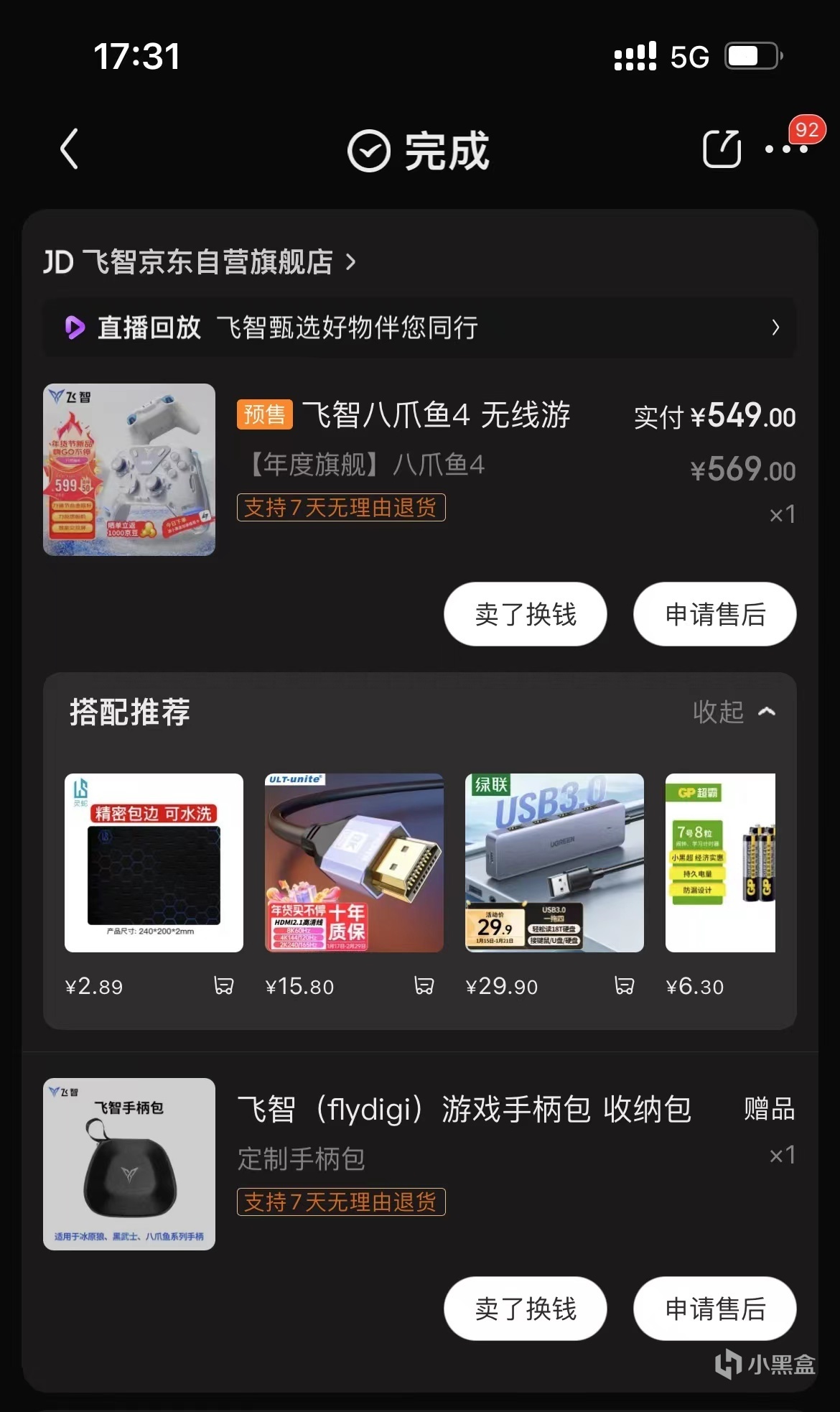Collapse the 搭配推荐 section with 收起
The height and width of the screenshot is (1412, 840).
pyautogui.click(x=734, y=712)
